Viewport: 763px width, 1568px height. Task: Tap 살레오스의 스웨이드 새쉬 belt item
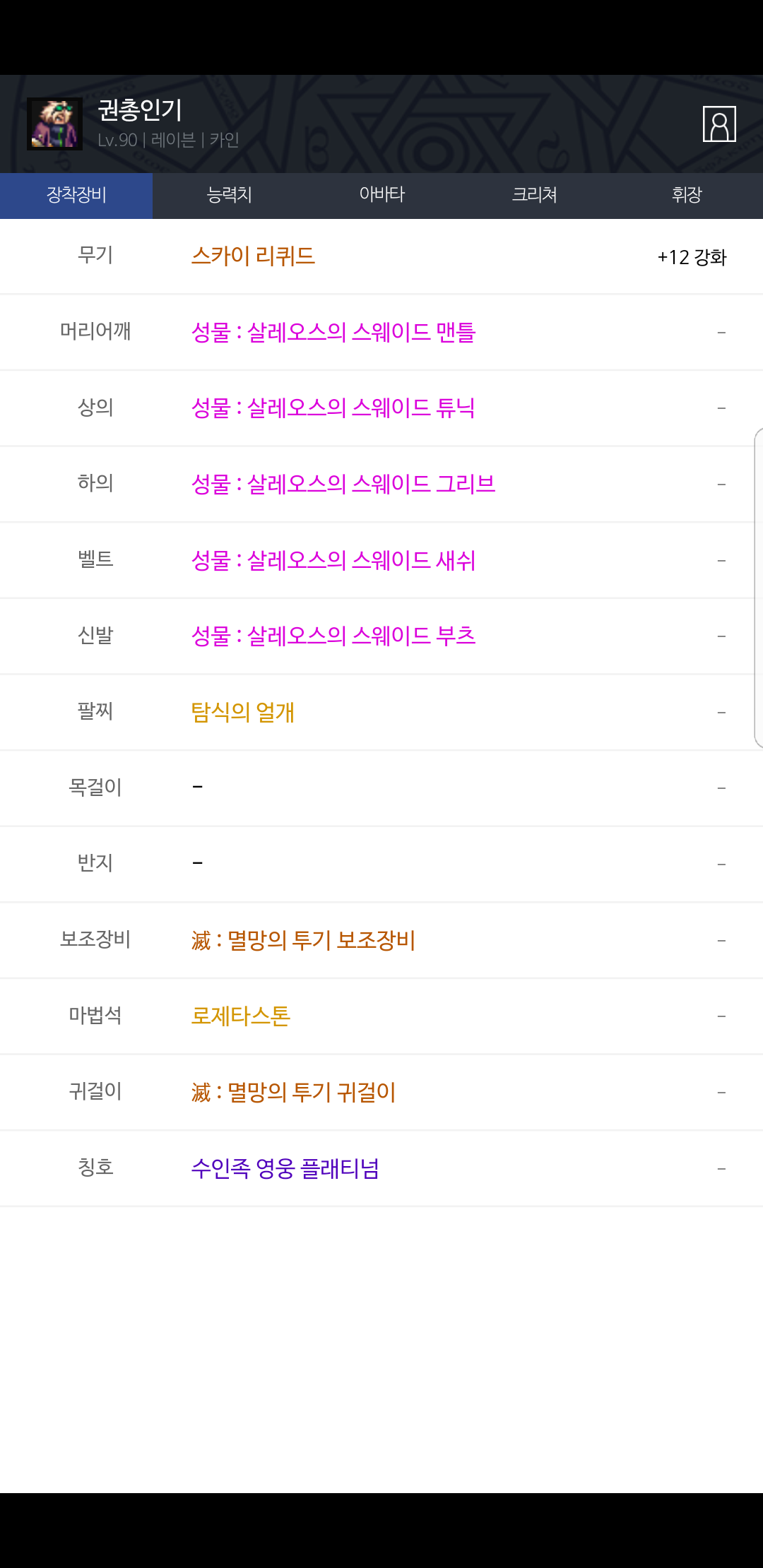tap(333, 560)
